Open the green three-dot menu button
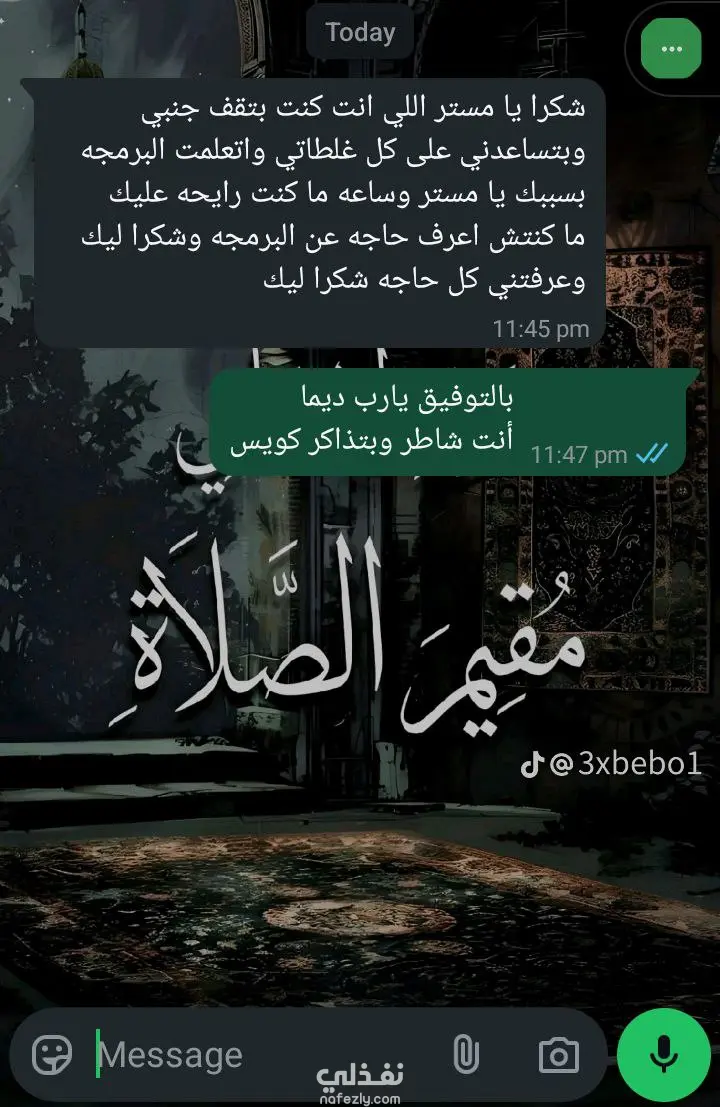This screenshot has height=1107, width=720. pos(672,47)
